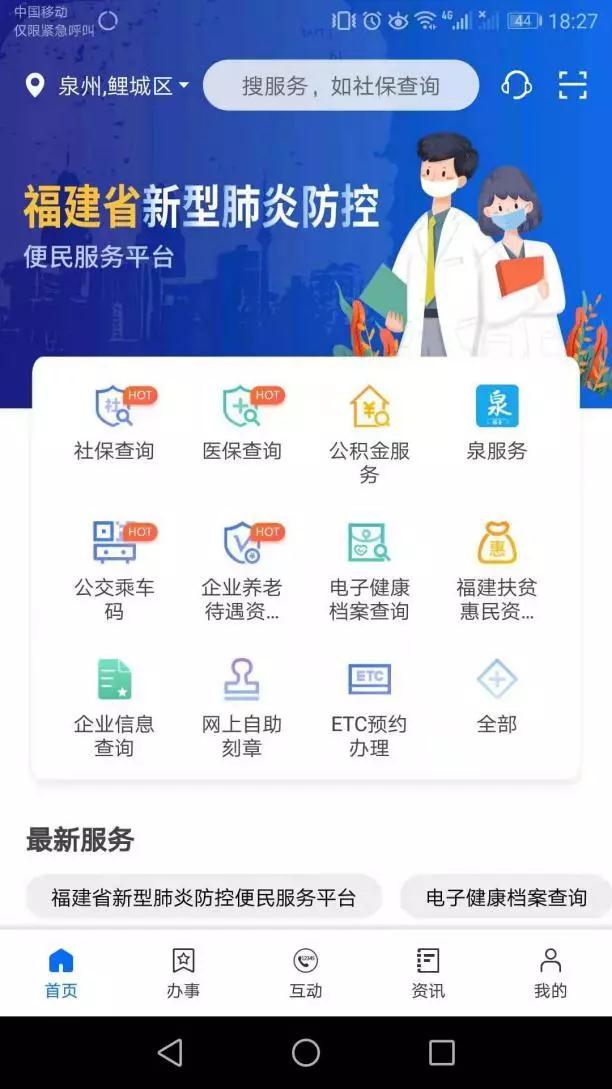This screenshot has width=612, height=1089.
Task: Change location from 泉州,鲤城区
Action: click(107, 86)
